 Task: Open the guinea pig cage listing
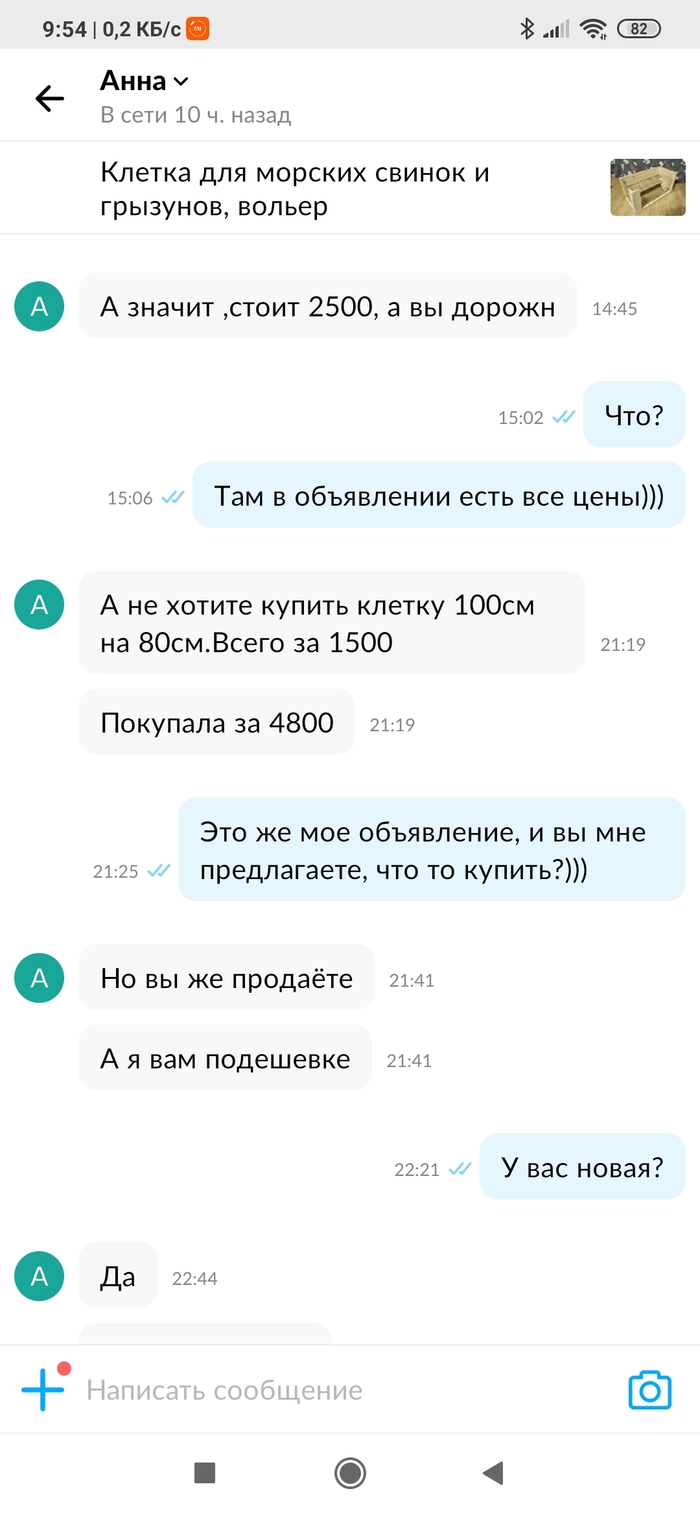(295, 188)
